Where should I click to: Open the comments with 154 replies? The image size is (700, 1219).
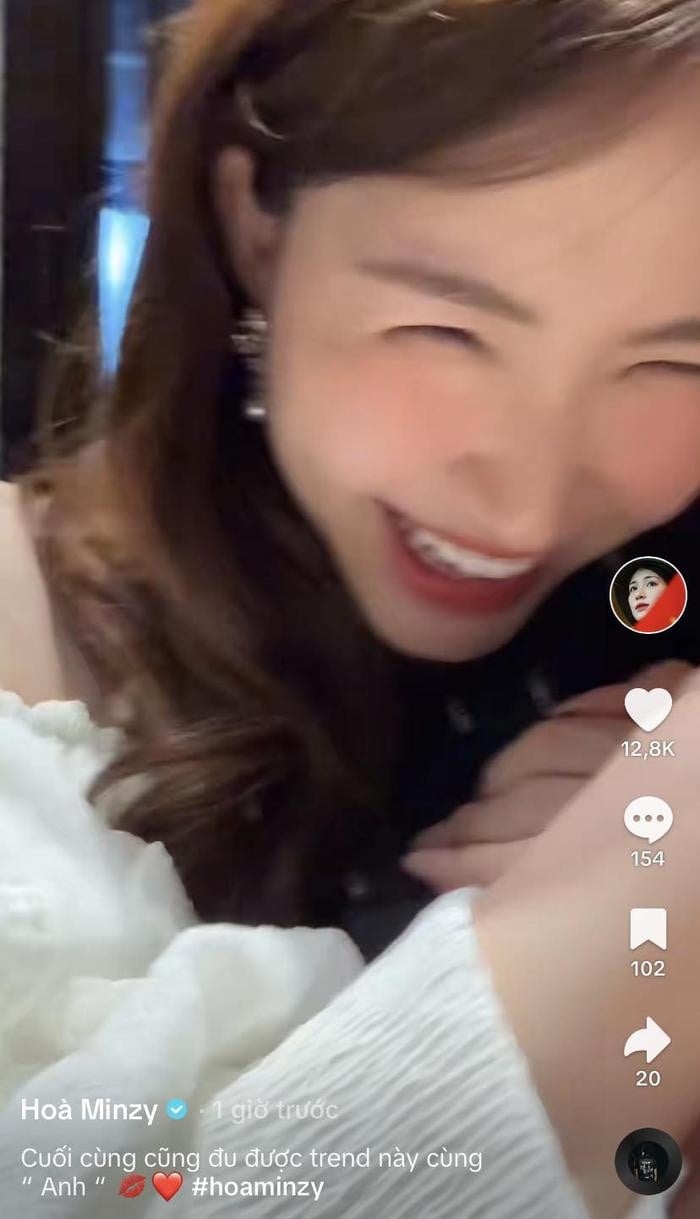[x=648, y=819]
